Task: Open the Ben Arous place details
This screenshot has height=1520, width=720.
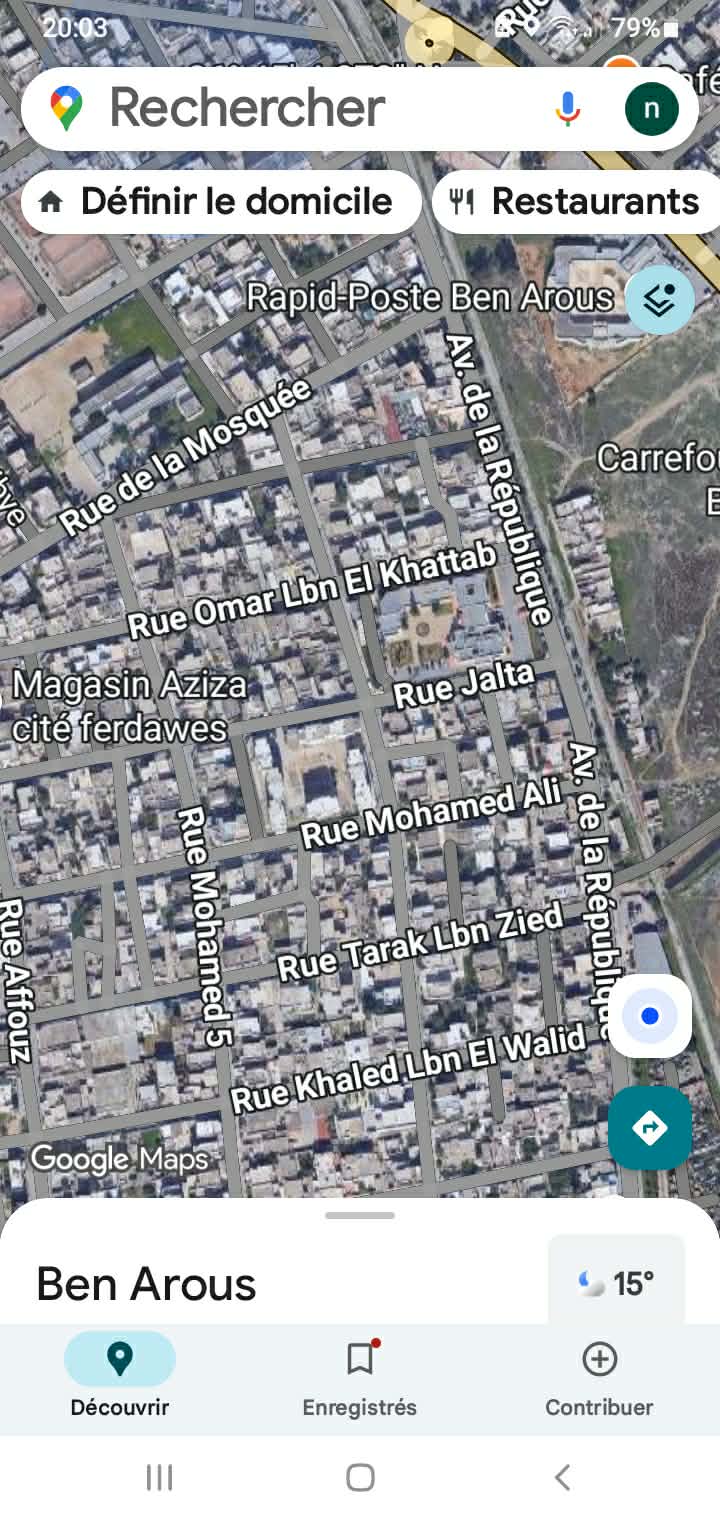Action: click(144, 1284)
